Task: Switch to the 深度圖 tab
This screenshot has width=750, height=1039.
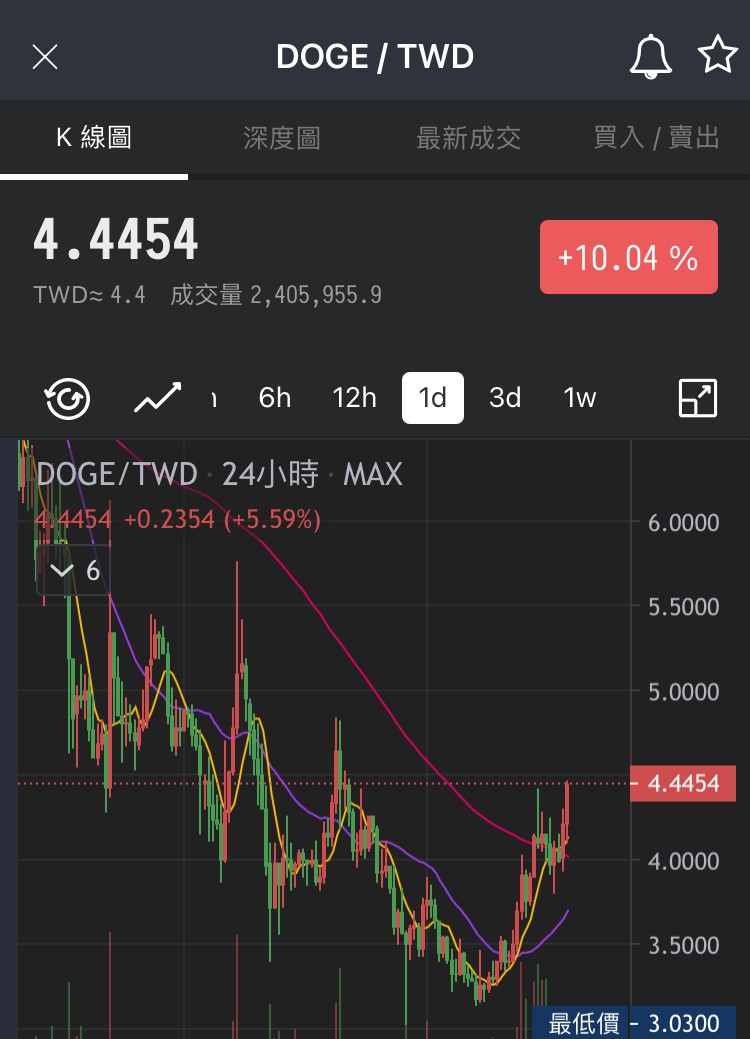Action: 282,138
